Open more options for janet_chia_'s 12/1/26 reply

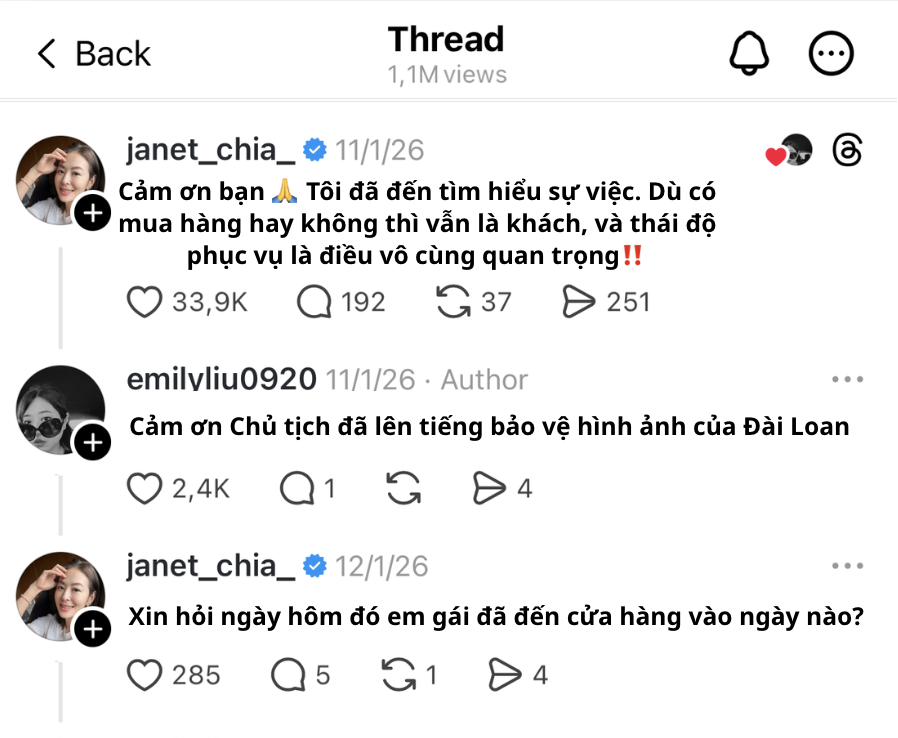click(847, 567)
